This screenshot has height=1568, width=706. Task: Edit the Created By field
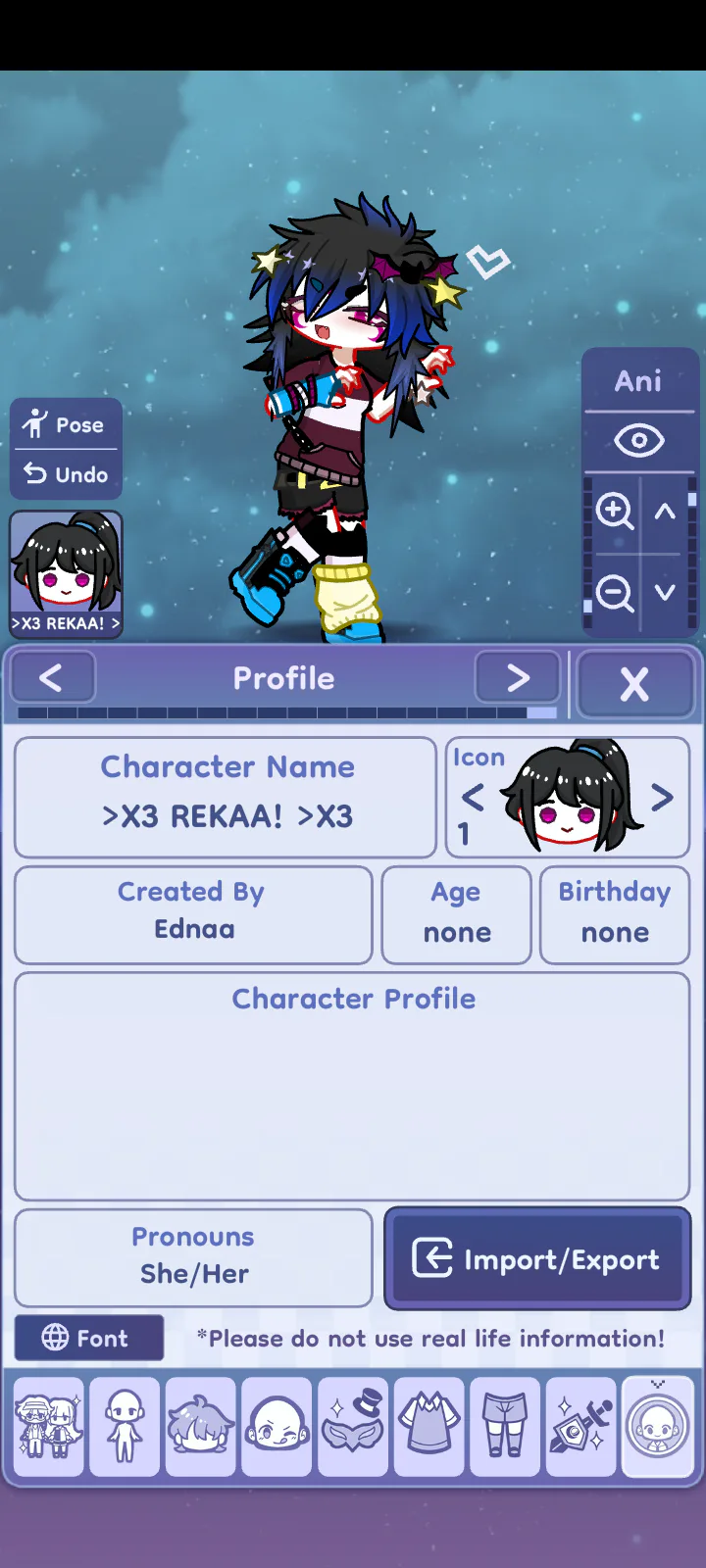point(193,914)
